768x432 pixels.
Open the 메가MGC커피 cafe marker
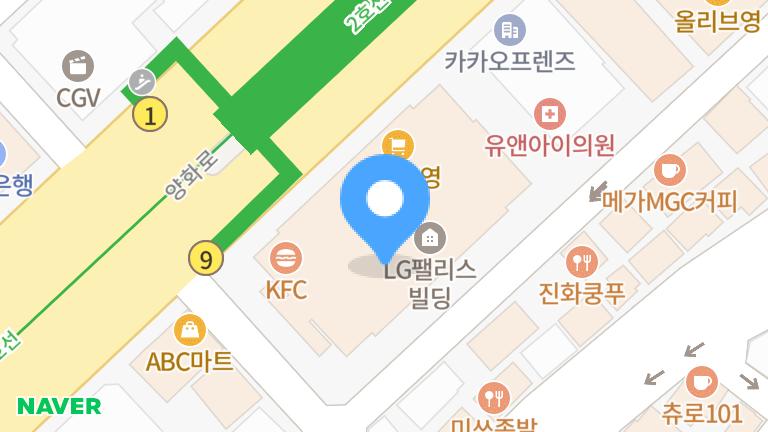point(669,168)
